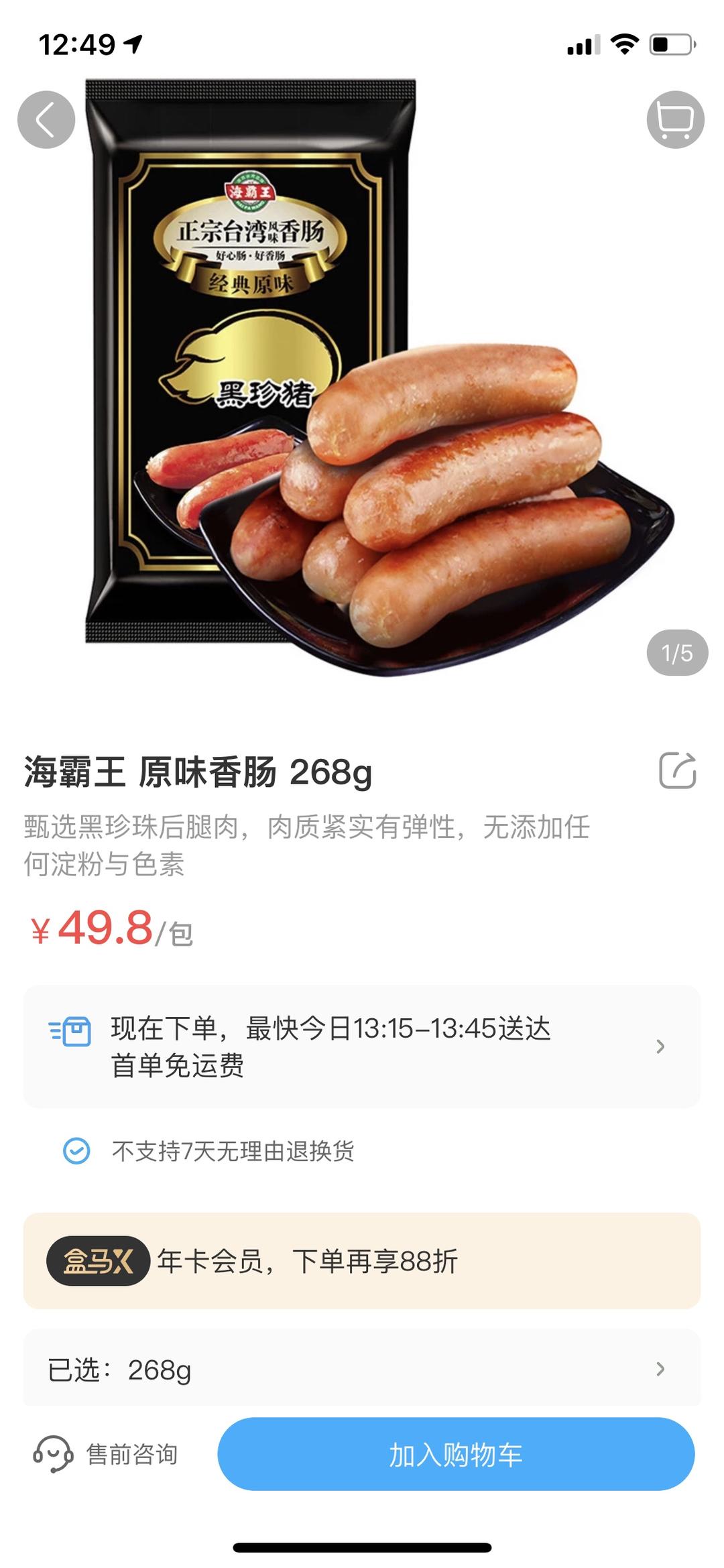Expand the 已选 268g specification selector
The image size is (724, 1568).
362,1370
